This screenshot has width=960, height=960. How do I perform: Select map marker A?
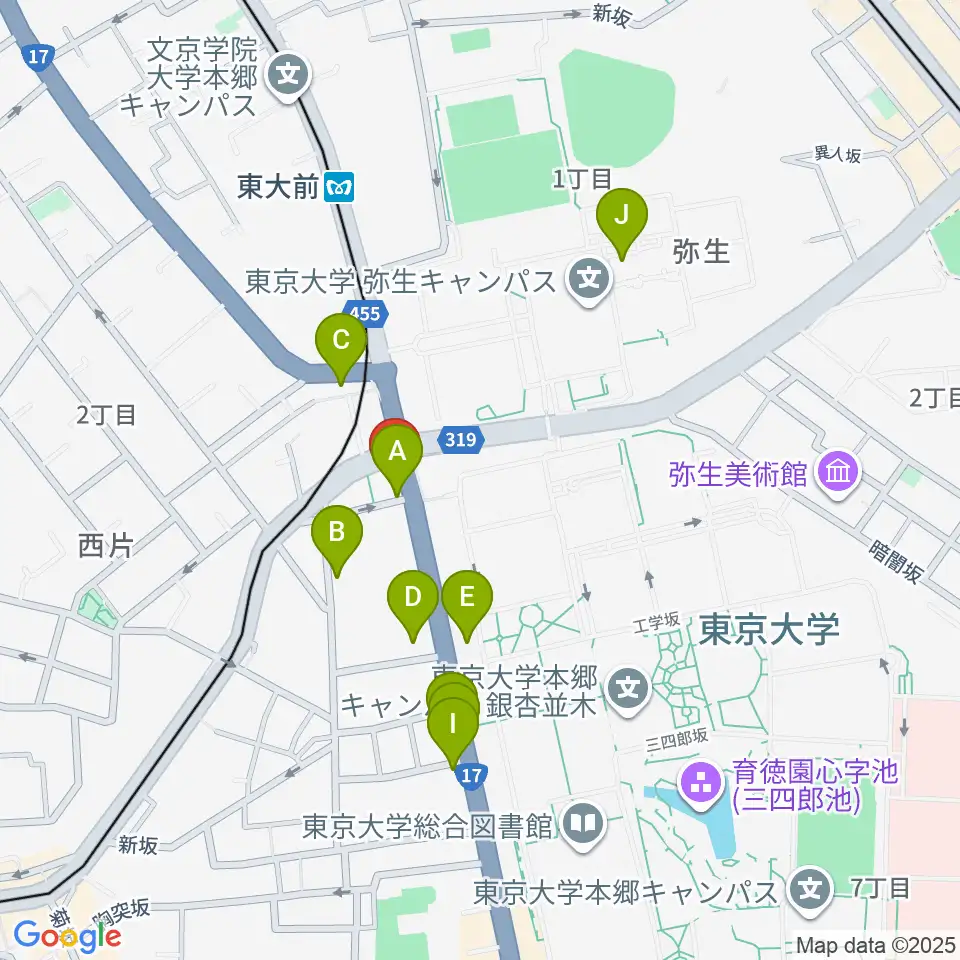397,460
